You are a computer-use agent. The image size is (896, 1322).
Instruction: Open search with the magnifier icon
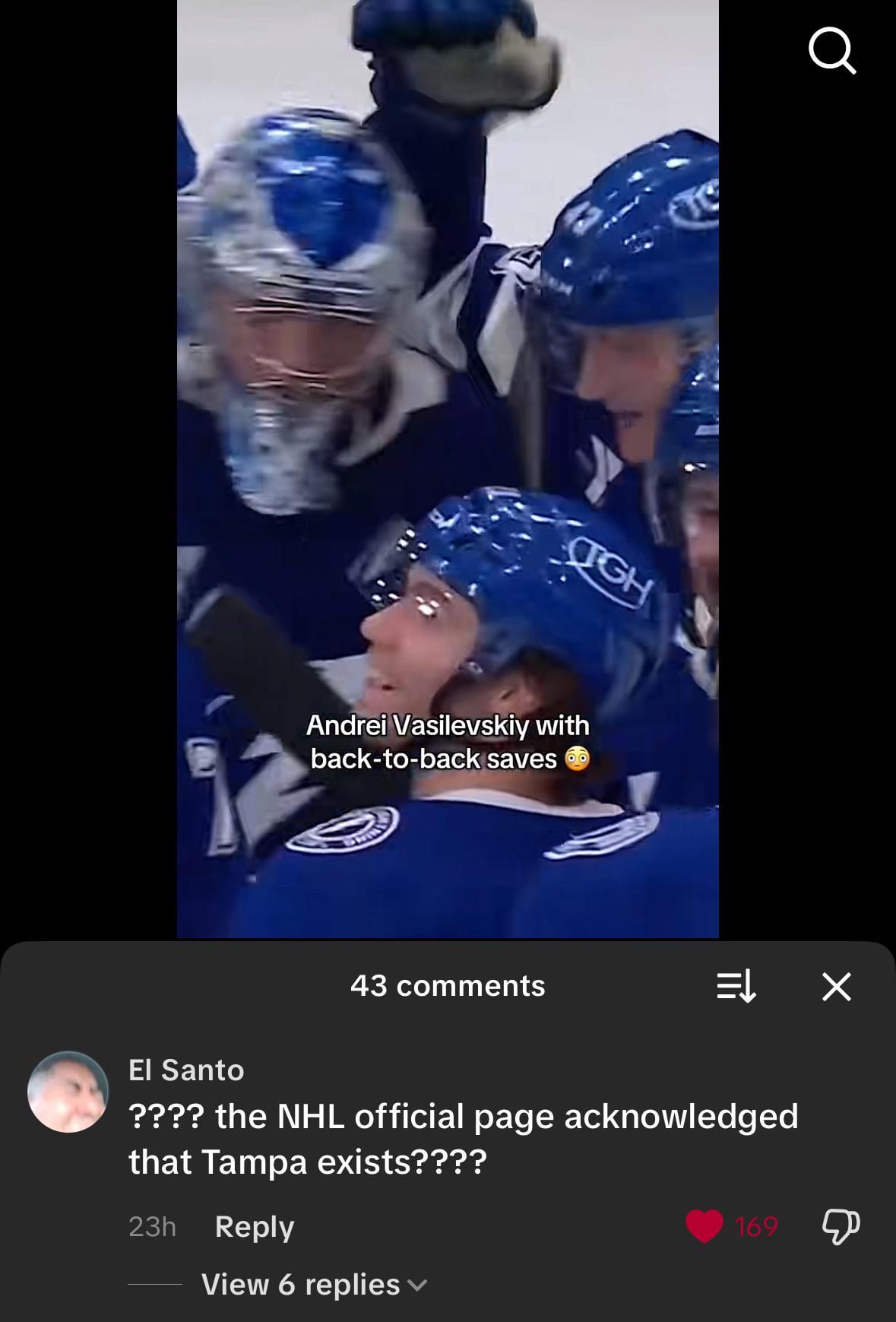tap(832, 50)
